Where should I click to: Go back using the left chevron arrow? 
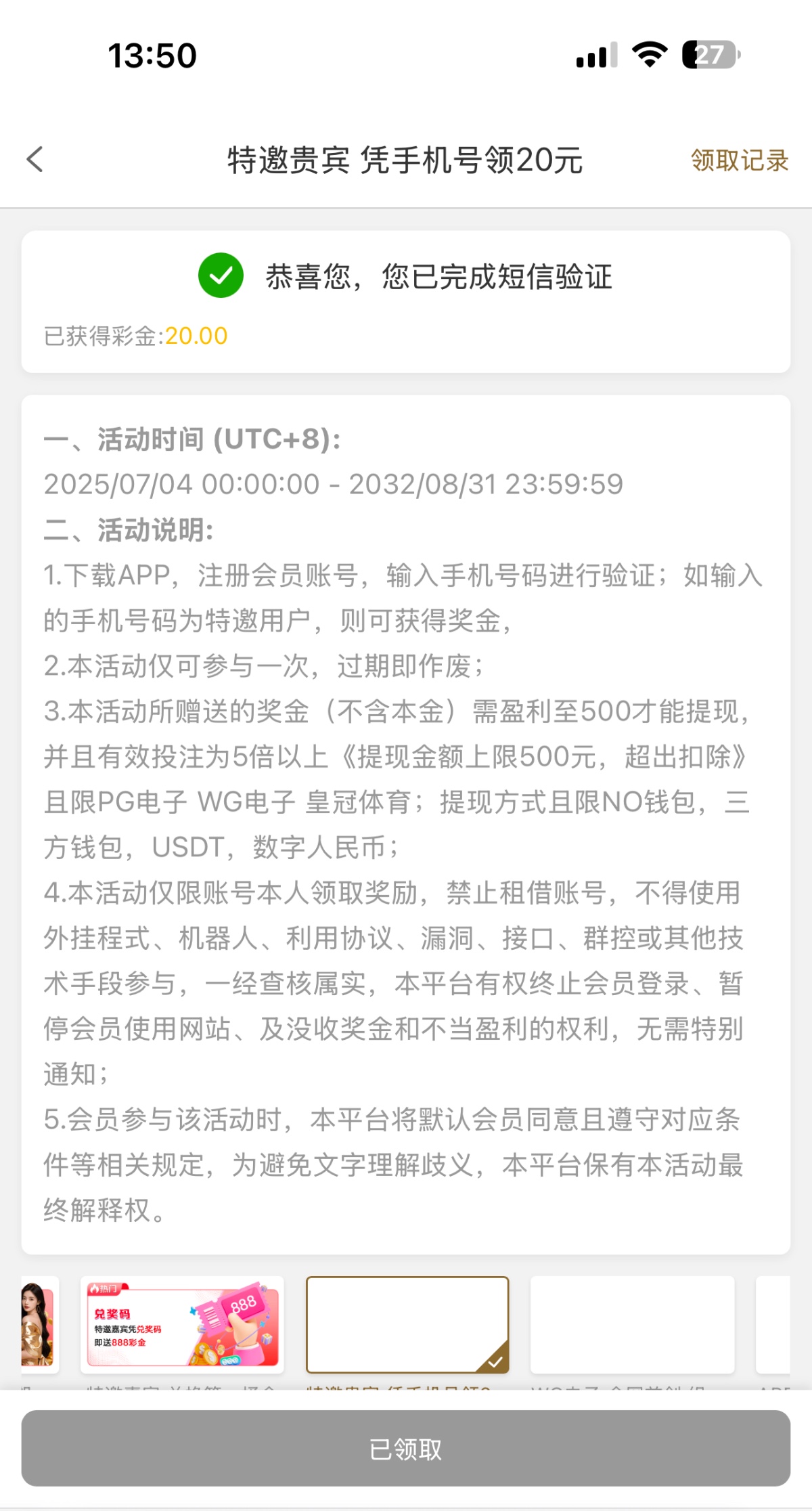tap(34, 160)
